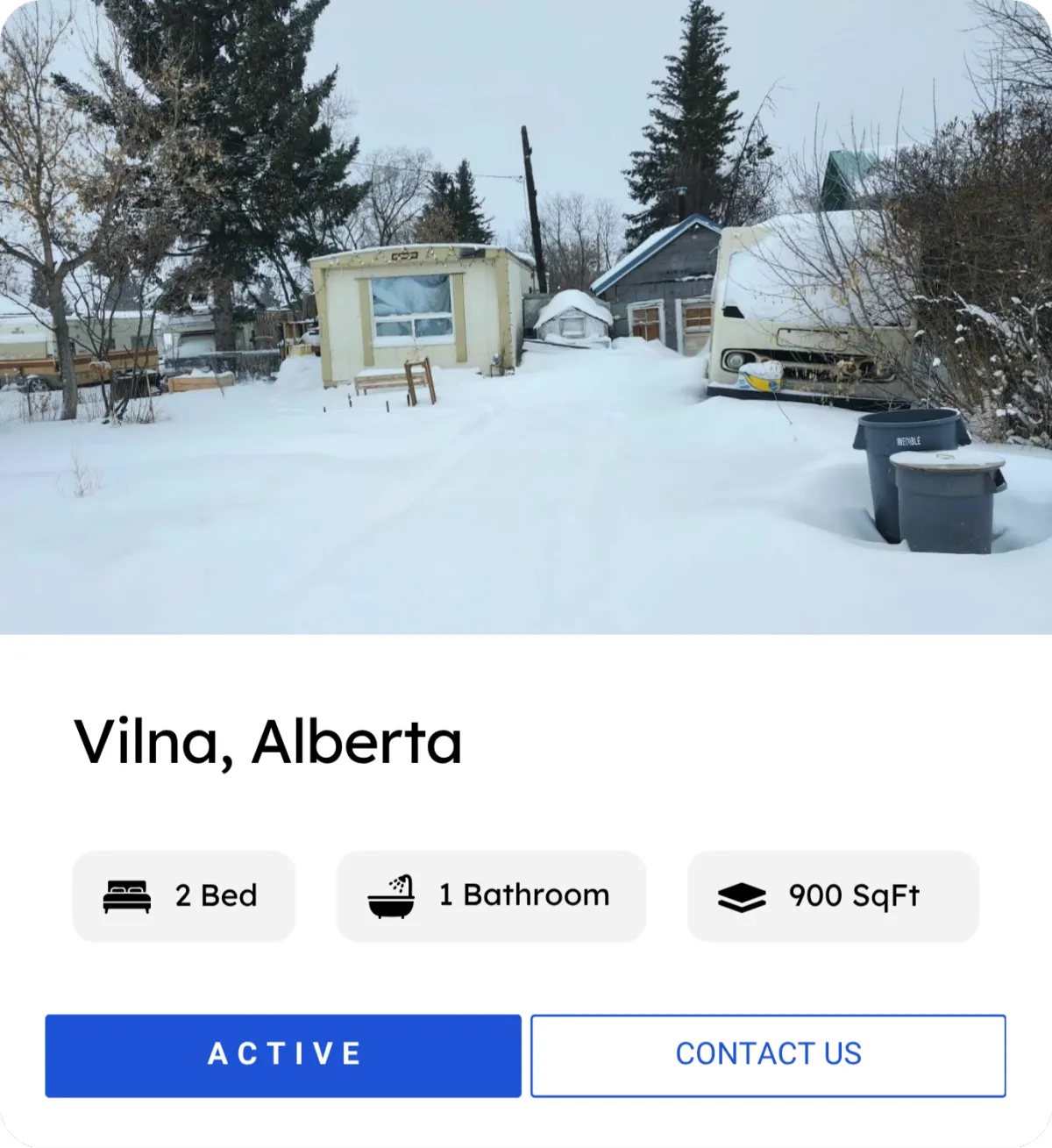Screen dimensions: 1052x1148
Task: Tap the CONTACT US button
Action: pyautogui.click(x=768, y=1055)
